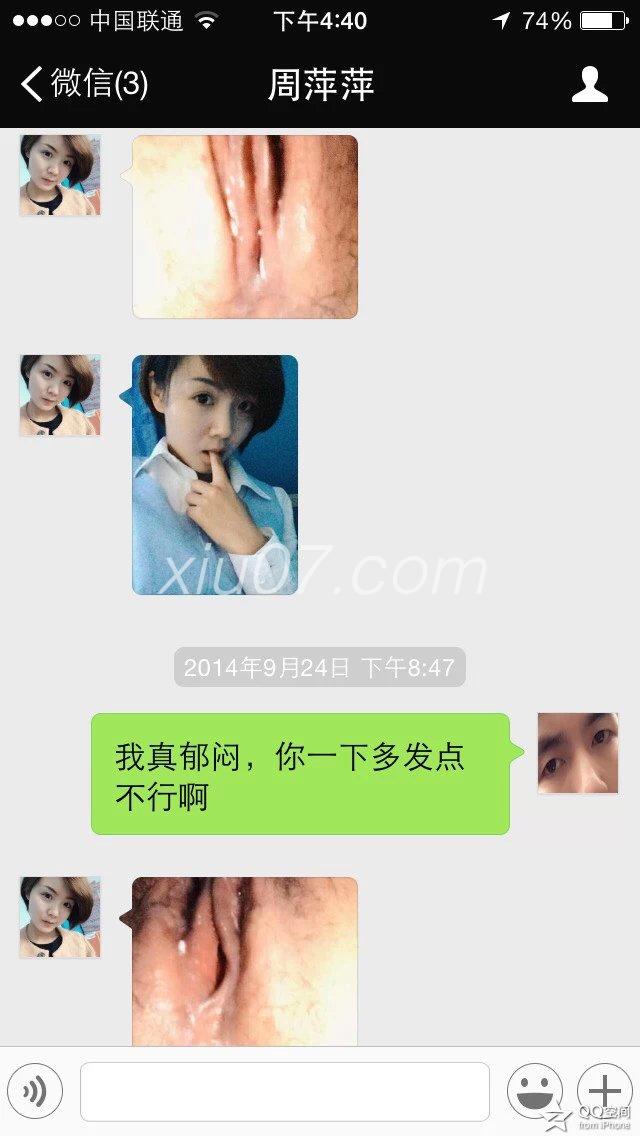Viewport: 640px width, 1136px height.
Task: View own profile from green message avatar
Action: [578, 753]
